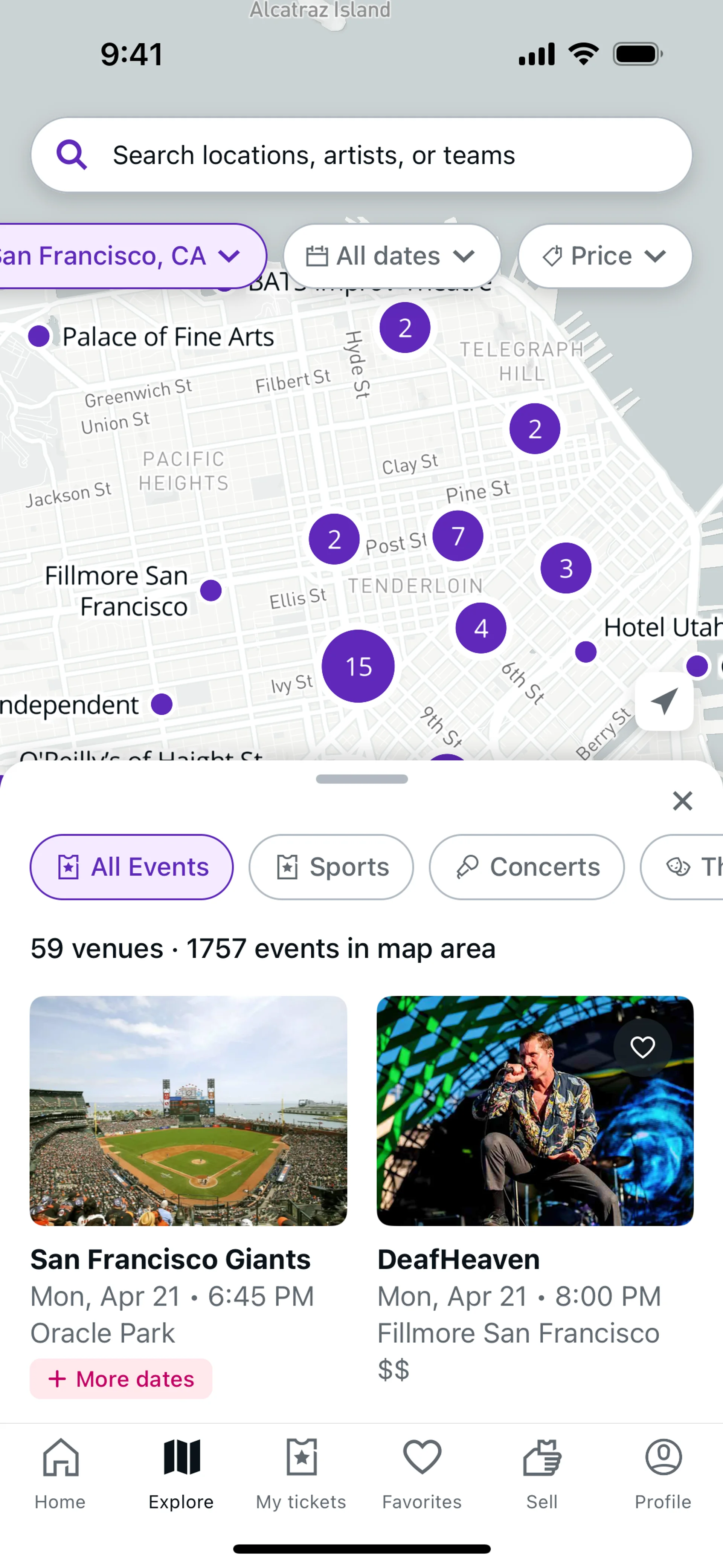
Task: Open the San Francisco Giants event card
Action: pyautogui.click(x=188, y=1111)
